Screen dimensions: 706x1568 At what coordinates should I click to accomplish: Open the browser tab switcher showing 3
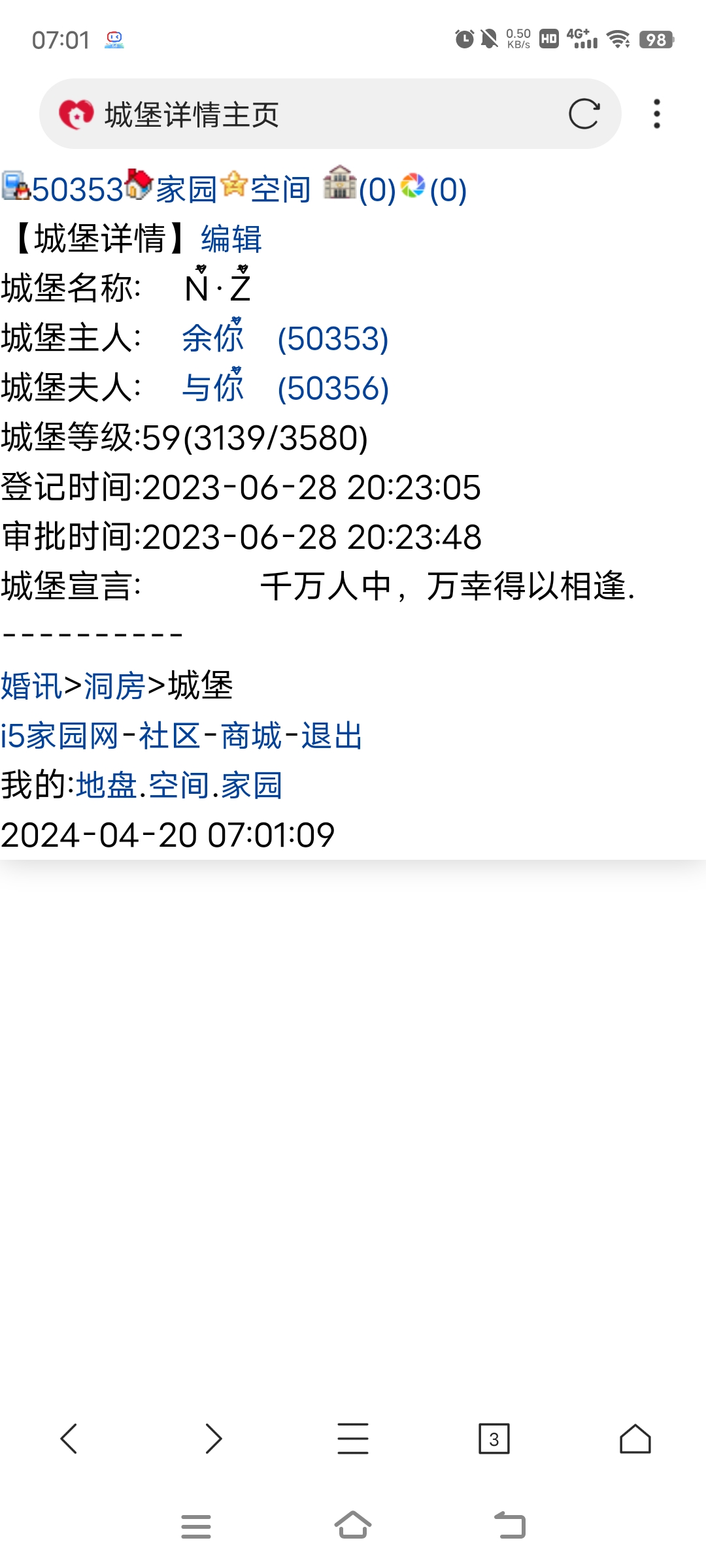point(494,1439)
